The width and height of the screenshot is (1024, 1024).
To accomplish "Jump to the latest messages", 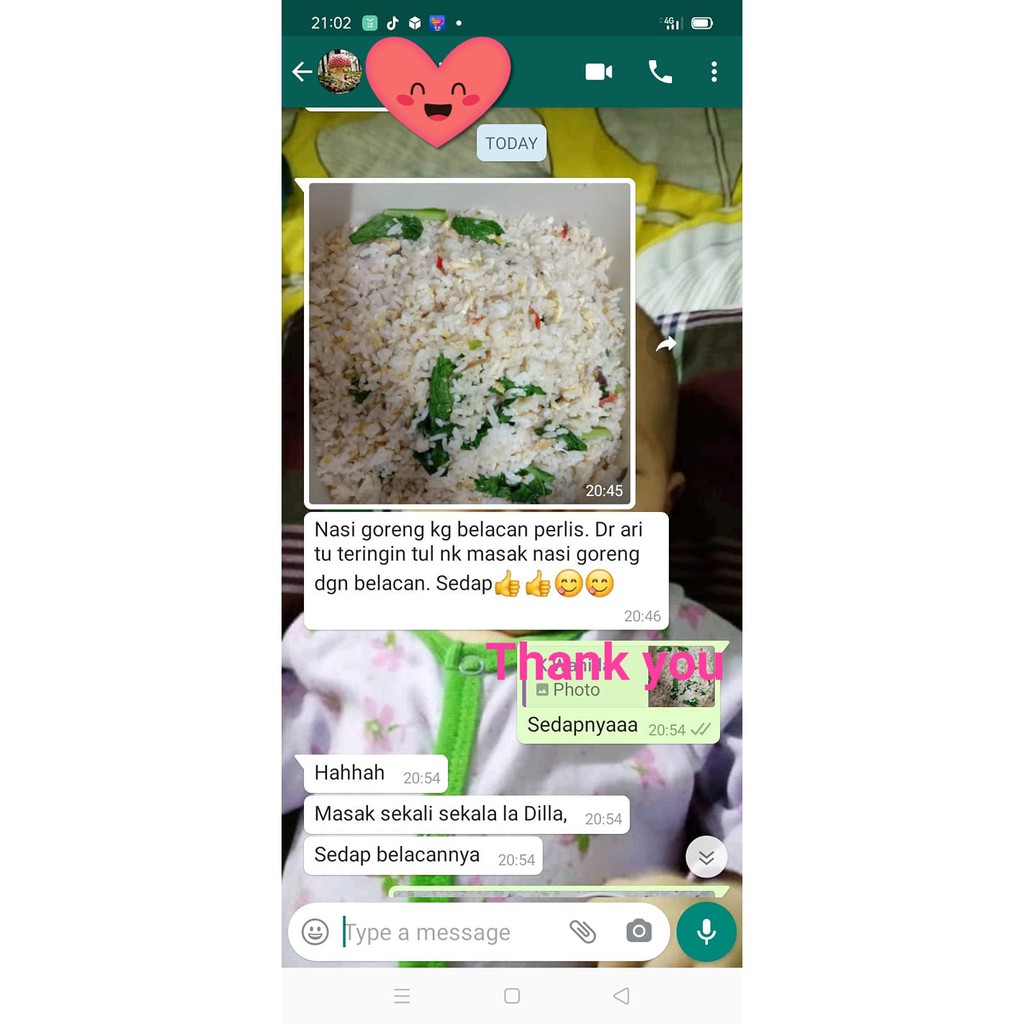I will (706, 857).
